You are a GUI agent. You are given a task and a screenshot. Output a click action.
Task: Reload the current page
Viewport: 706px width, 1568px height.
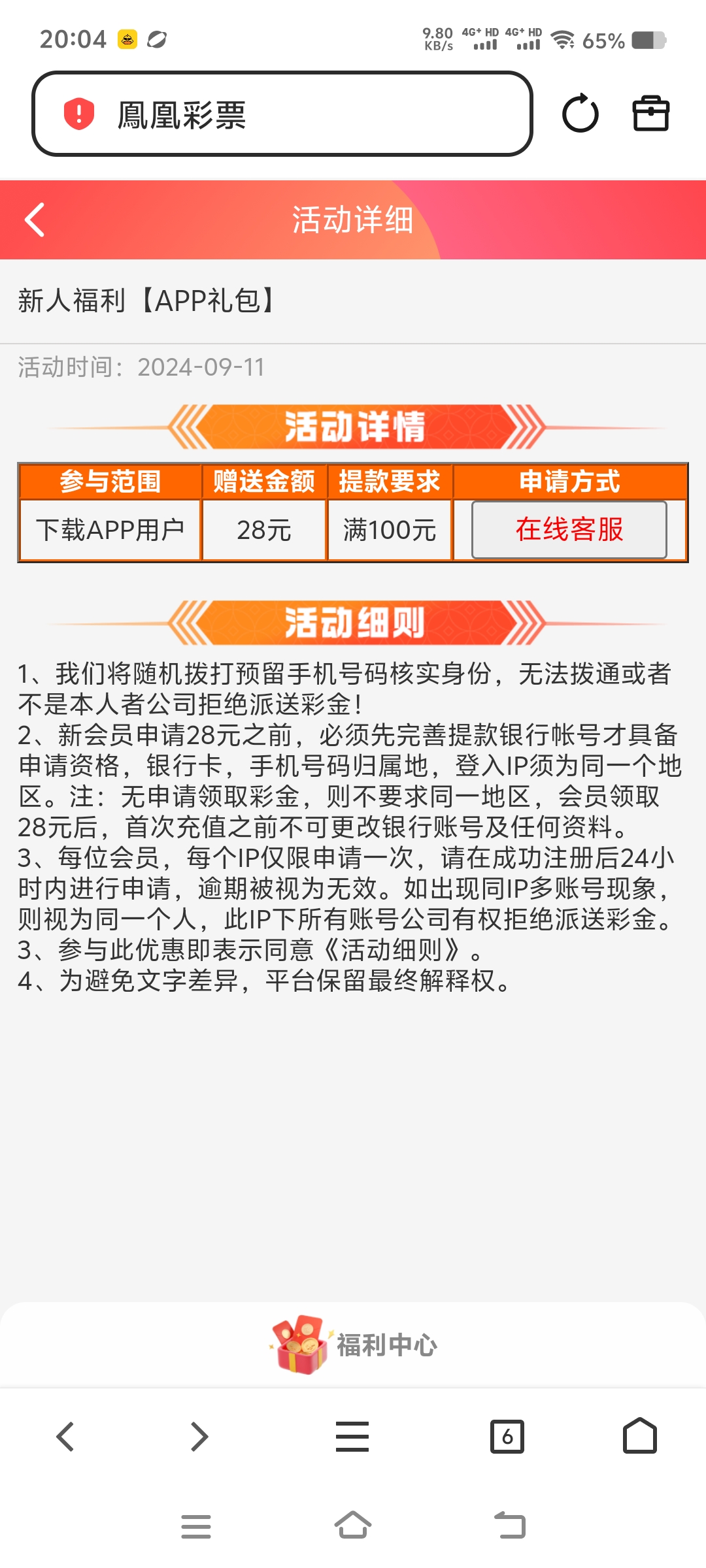coord(580,114)
